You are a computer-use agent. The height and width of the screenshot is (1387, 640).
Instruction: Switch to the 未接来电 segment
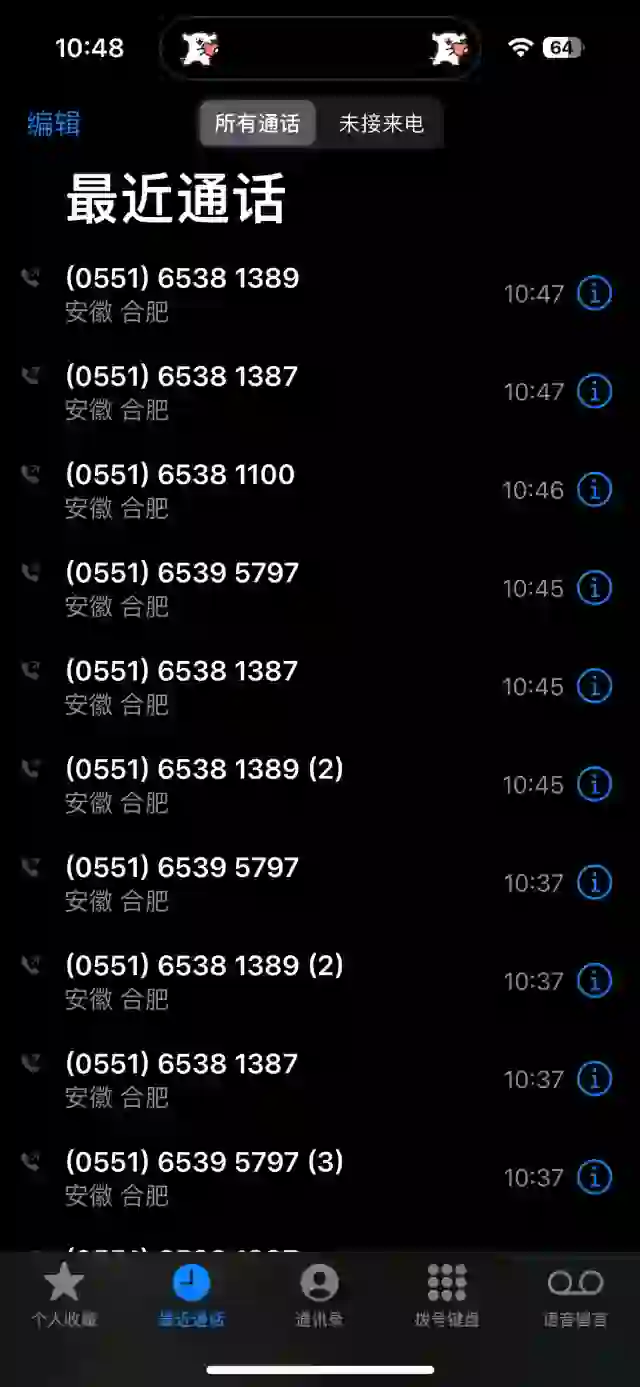381,124
